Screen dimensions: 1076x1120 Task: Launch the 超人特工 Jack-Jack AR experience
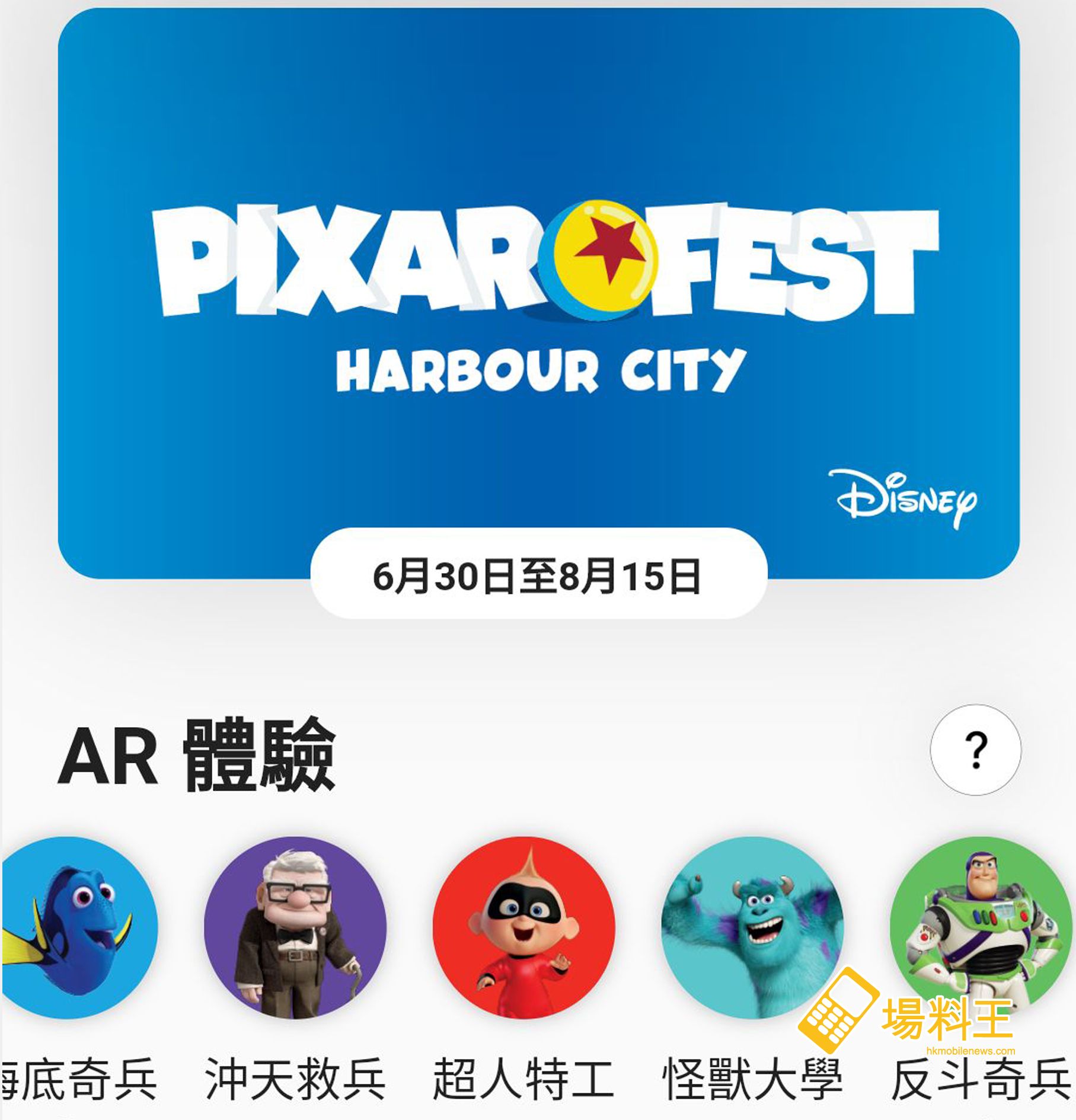click(x=523, y=927)
